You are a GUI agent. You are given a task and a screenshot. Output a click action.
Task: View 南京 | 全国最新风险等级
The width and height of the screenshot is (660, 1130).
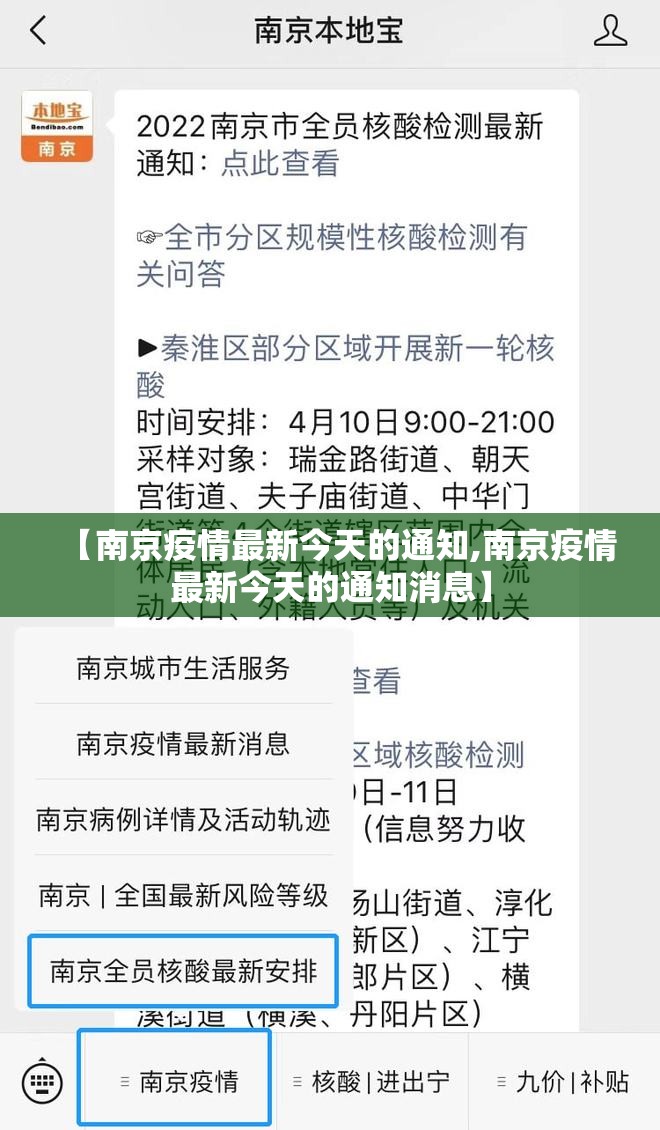(183, 895)
